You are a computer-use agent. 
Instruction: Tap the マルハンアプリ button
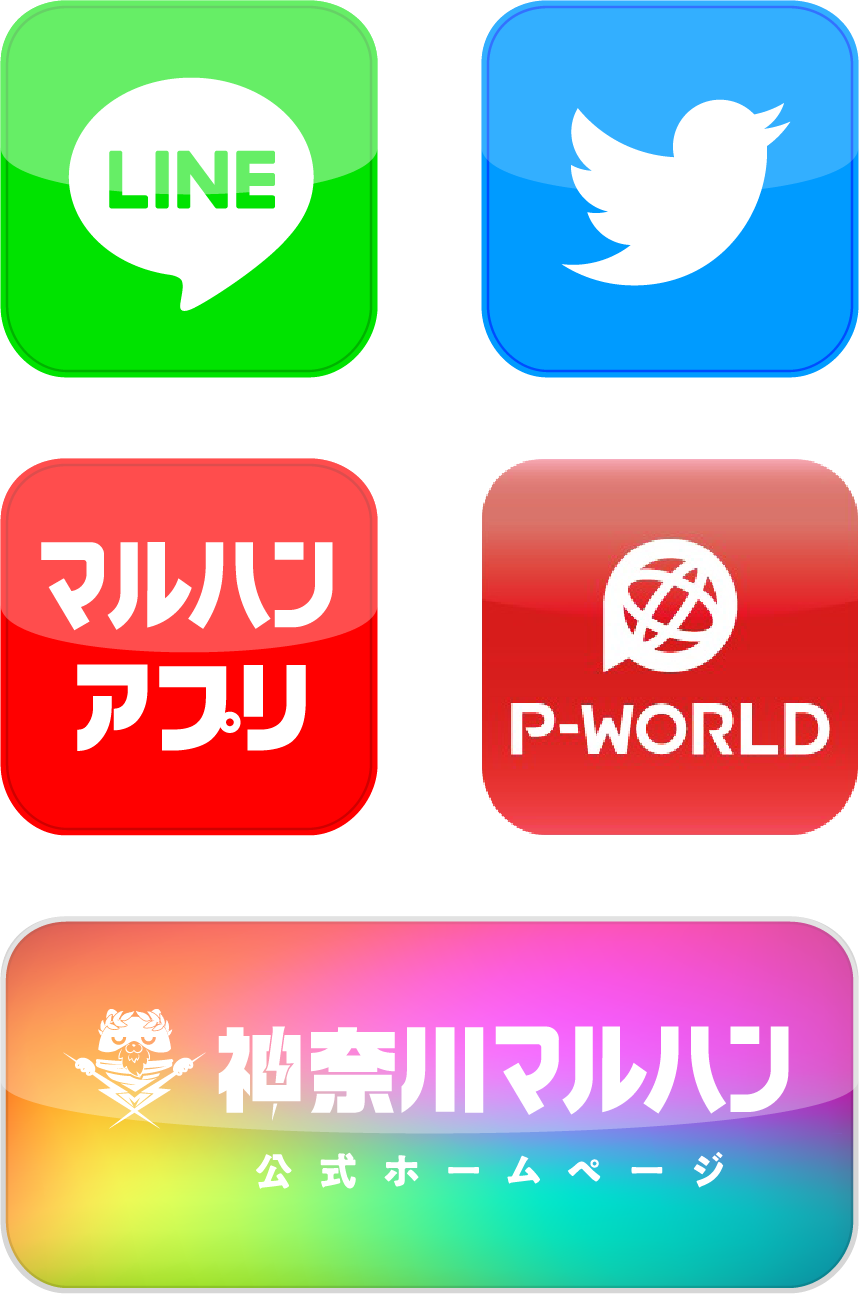(189, 647)
